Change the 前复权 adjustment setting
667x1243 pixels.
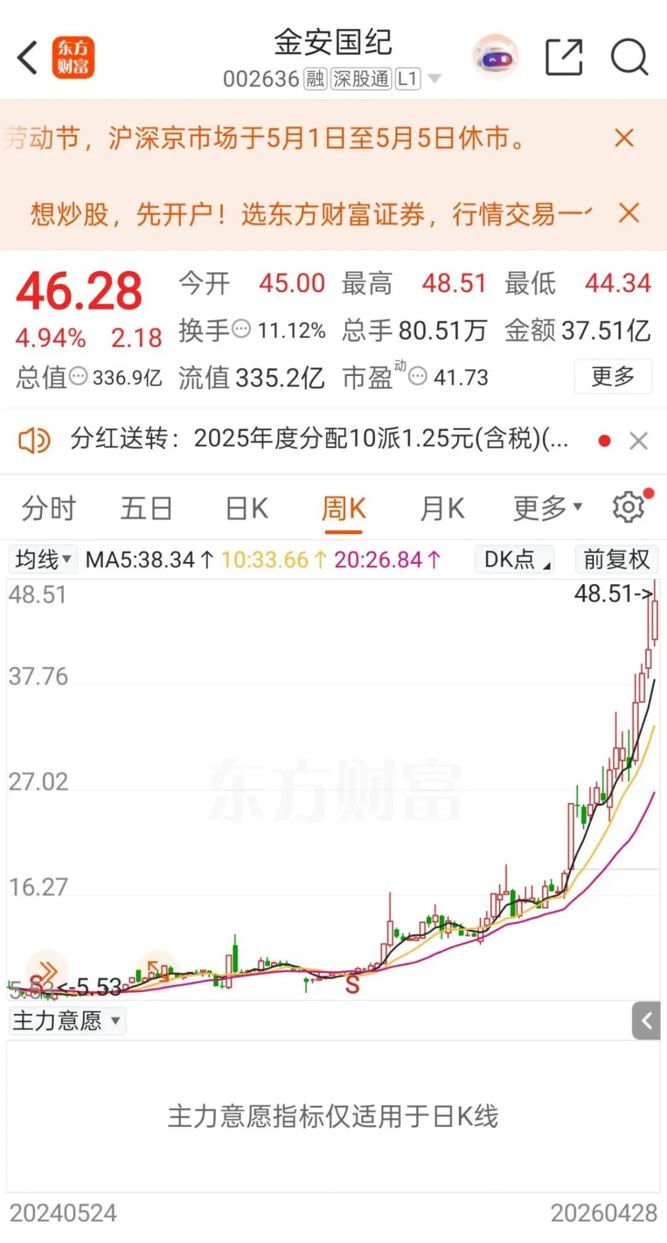point(617,560)
